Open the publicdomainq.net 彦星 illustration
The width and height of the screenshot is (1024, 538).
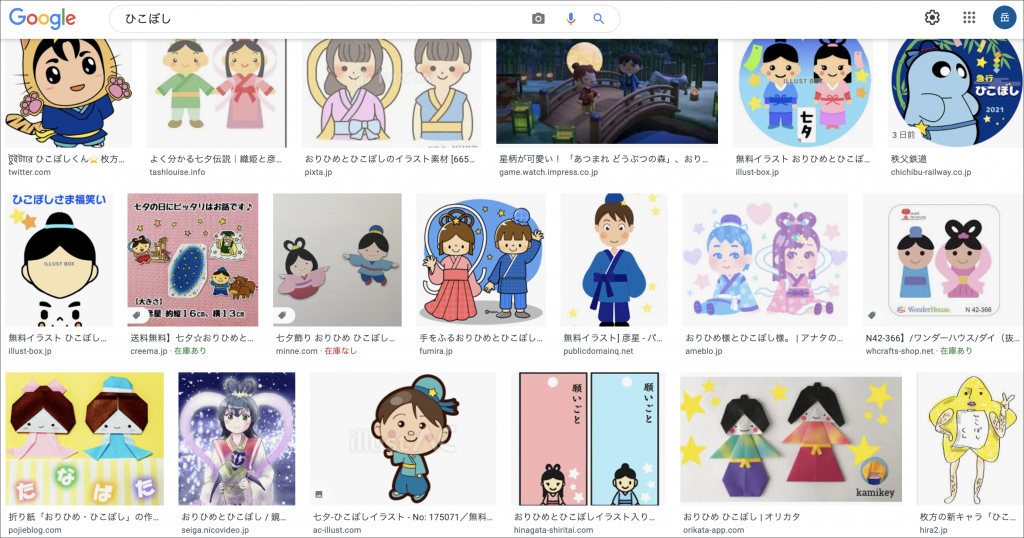tap(615, 260)
